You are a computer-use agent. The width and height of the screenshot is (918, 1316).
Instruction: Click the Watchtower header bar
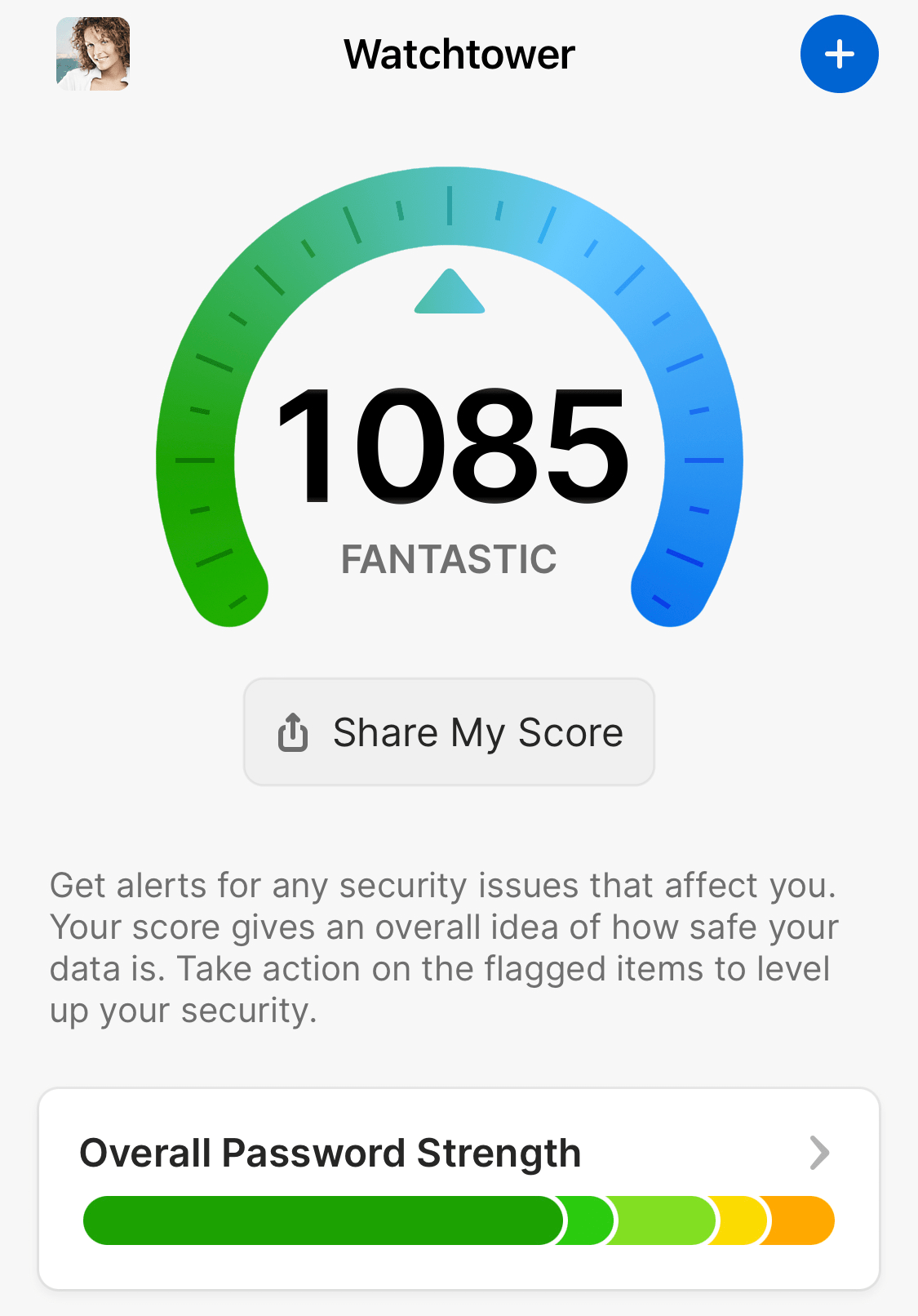tap(459, 54)
